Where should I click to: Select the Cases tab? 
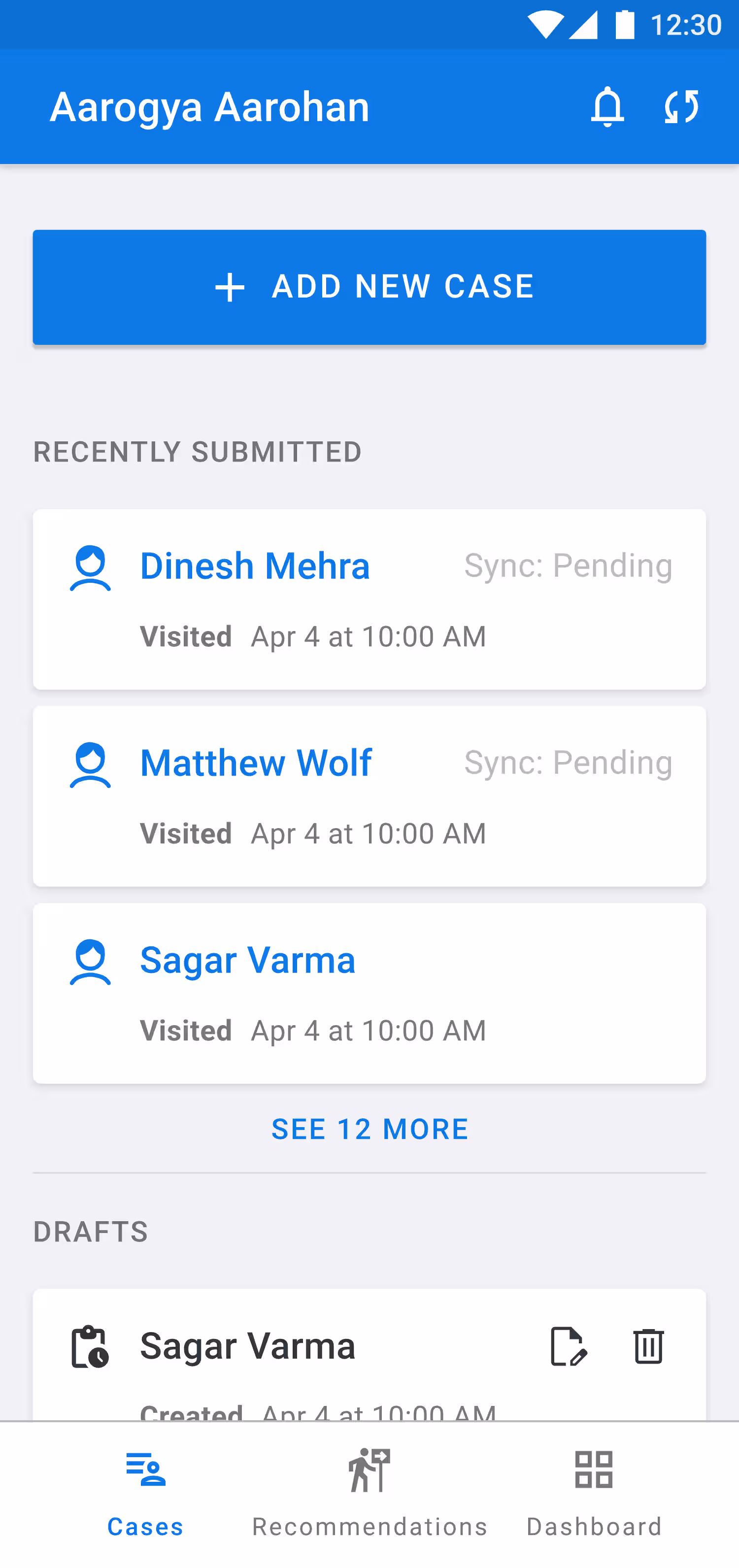(145, 1492)
